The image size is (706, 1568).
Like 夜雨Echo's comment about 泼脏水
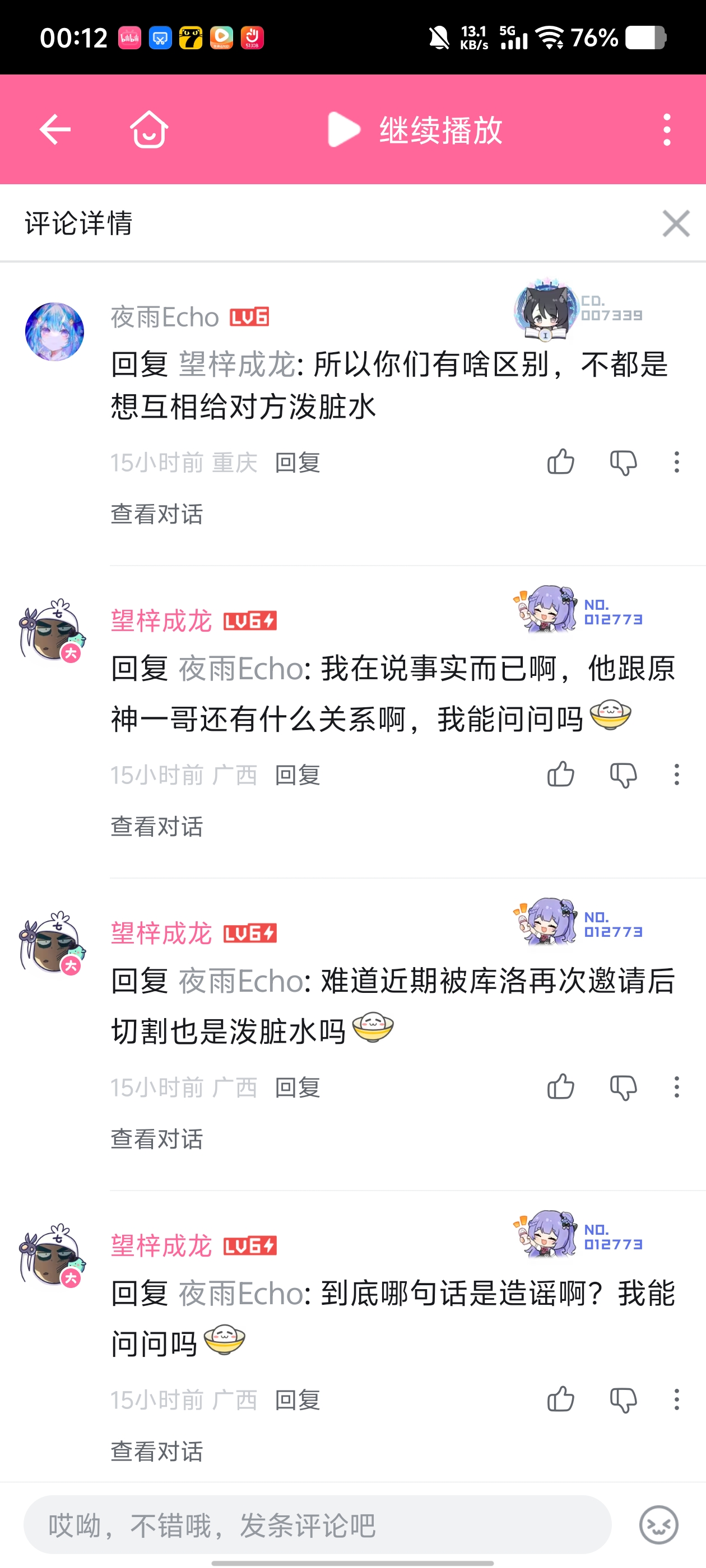[560, 462]
